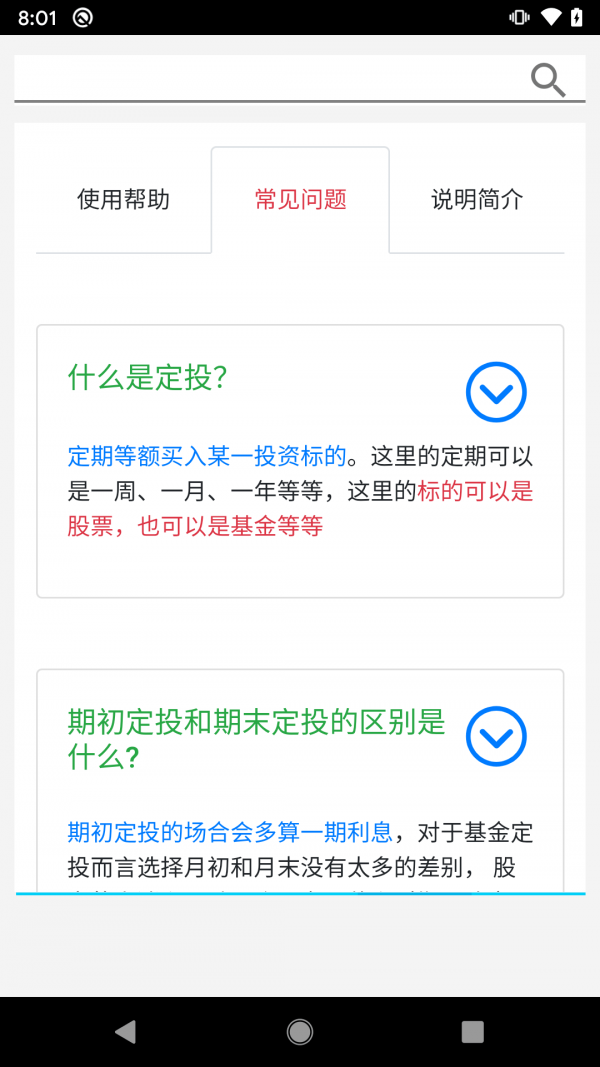Toggle the 期初定投和期末定投的区别 chevron
600x1067 pixels.
coord(496,737)
